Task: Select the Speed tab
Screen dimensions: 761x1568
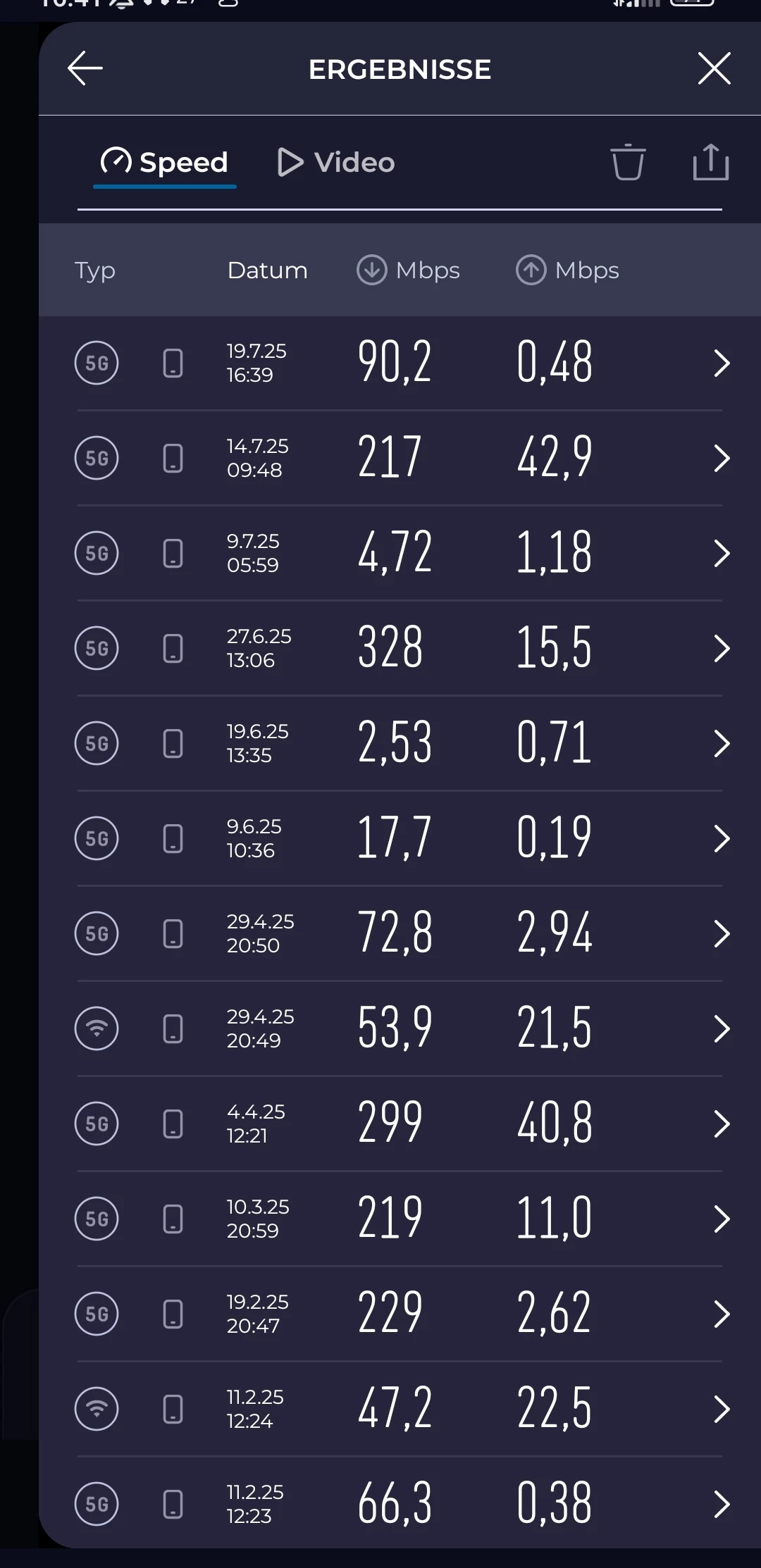Action: click(165, 163)
